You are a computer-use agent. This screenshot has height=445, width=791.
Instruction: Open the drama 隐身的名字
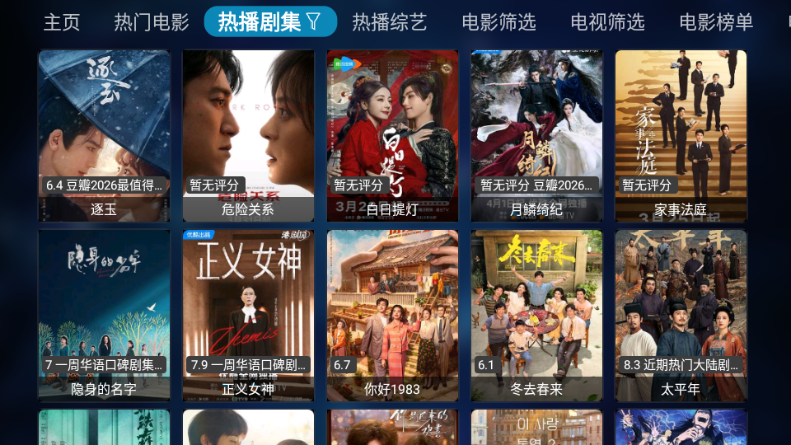pyautogui.click(x=104, y=315)
